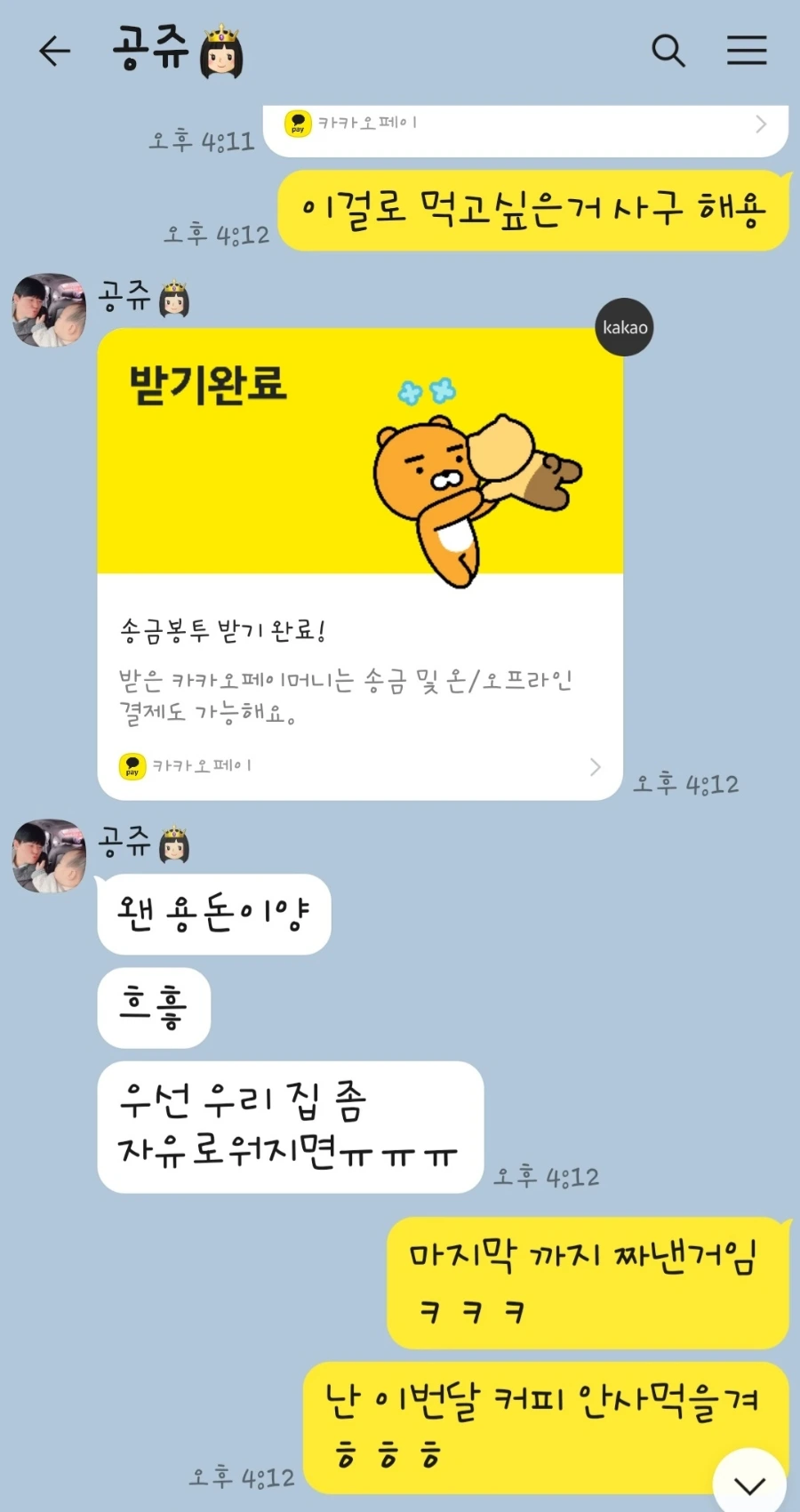
Task: Expand the chevron on the top KakaoPay message
Action: pyautogui.click(x=762, y=124)
